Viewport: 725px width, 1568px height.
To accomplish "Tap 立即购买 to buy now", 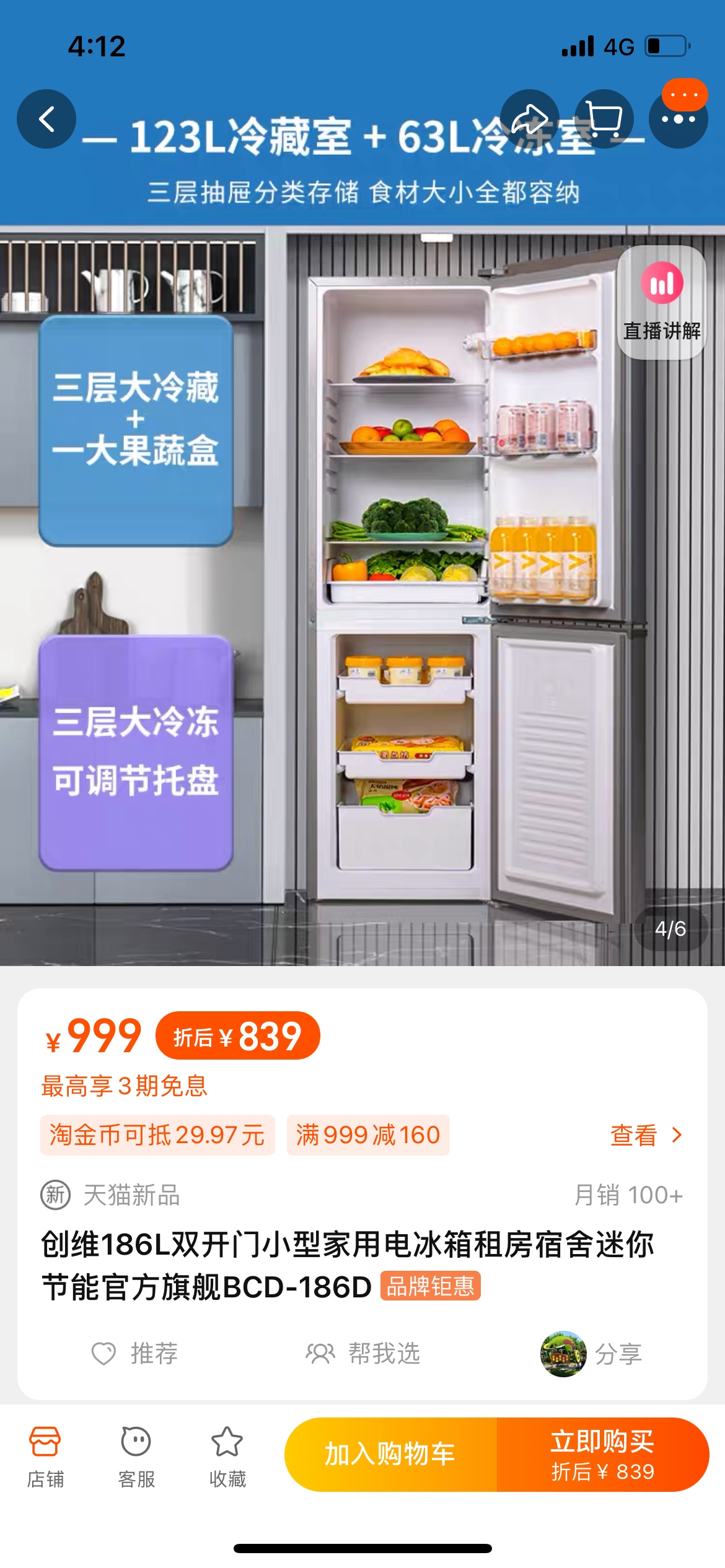I will (x=602, y=1454).
